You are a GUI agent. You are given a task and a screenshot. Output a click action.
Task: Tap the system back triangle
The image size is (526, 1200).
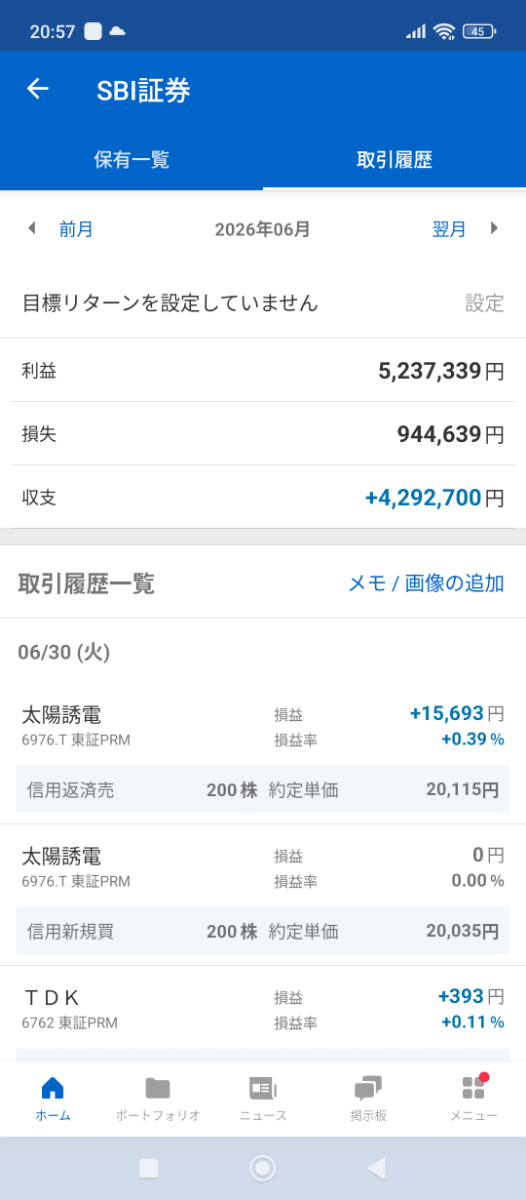coord(376,1168)
